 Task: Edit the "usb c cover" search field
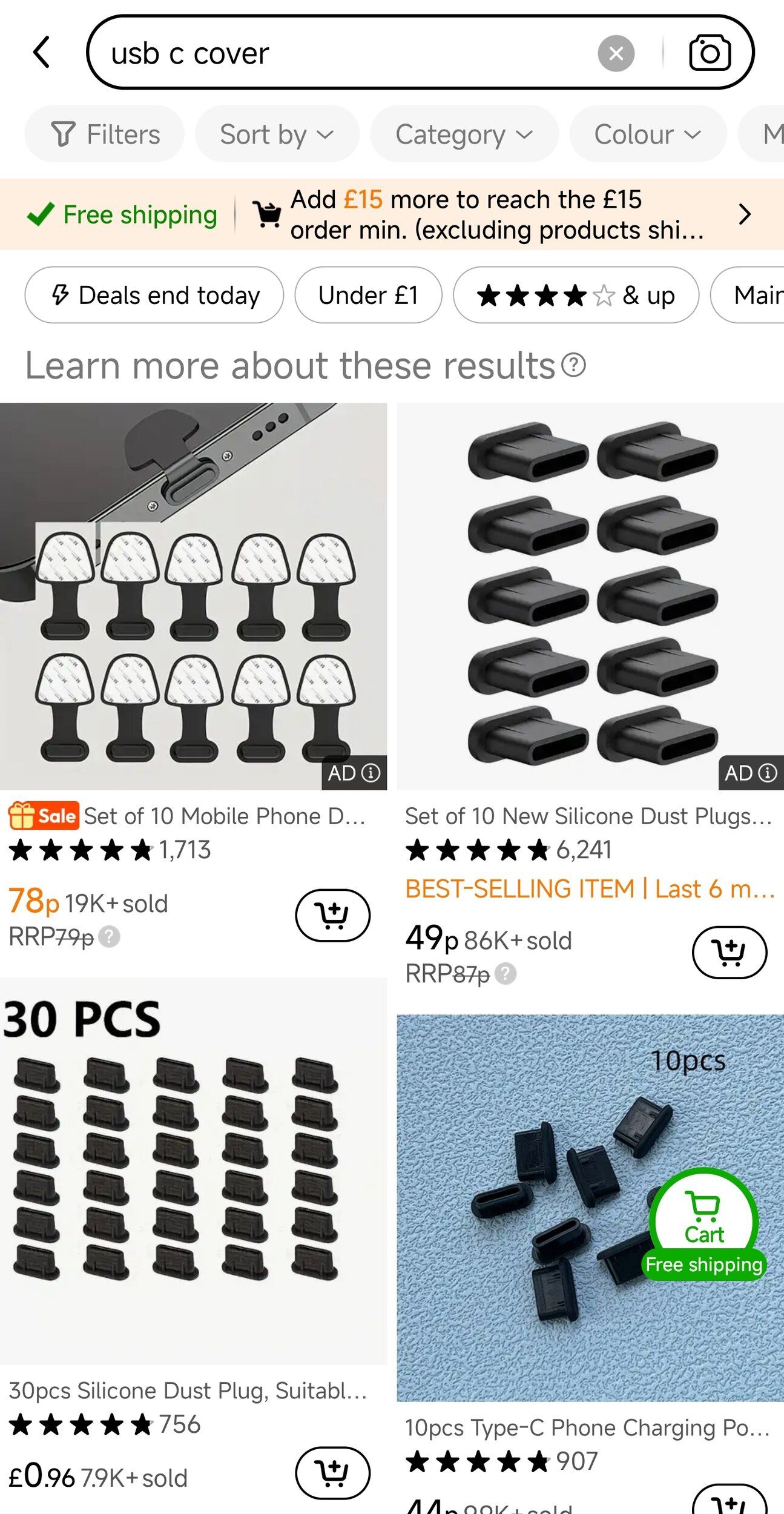tap(339, 53)
